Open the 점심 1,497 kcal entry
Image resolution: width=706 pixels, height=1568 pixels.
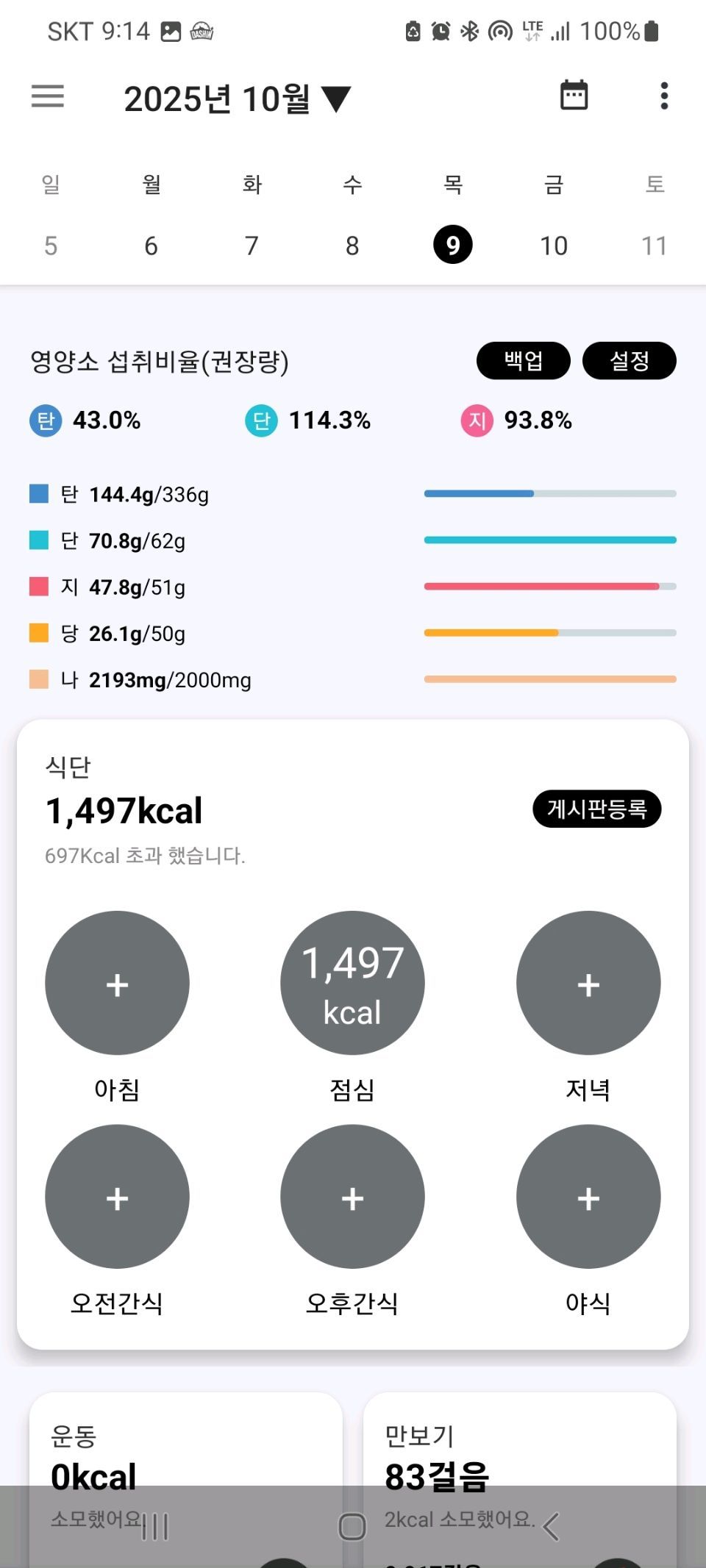352,984
